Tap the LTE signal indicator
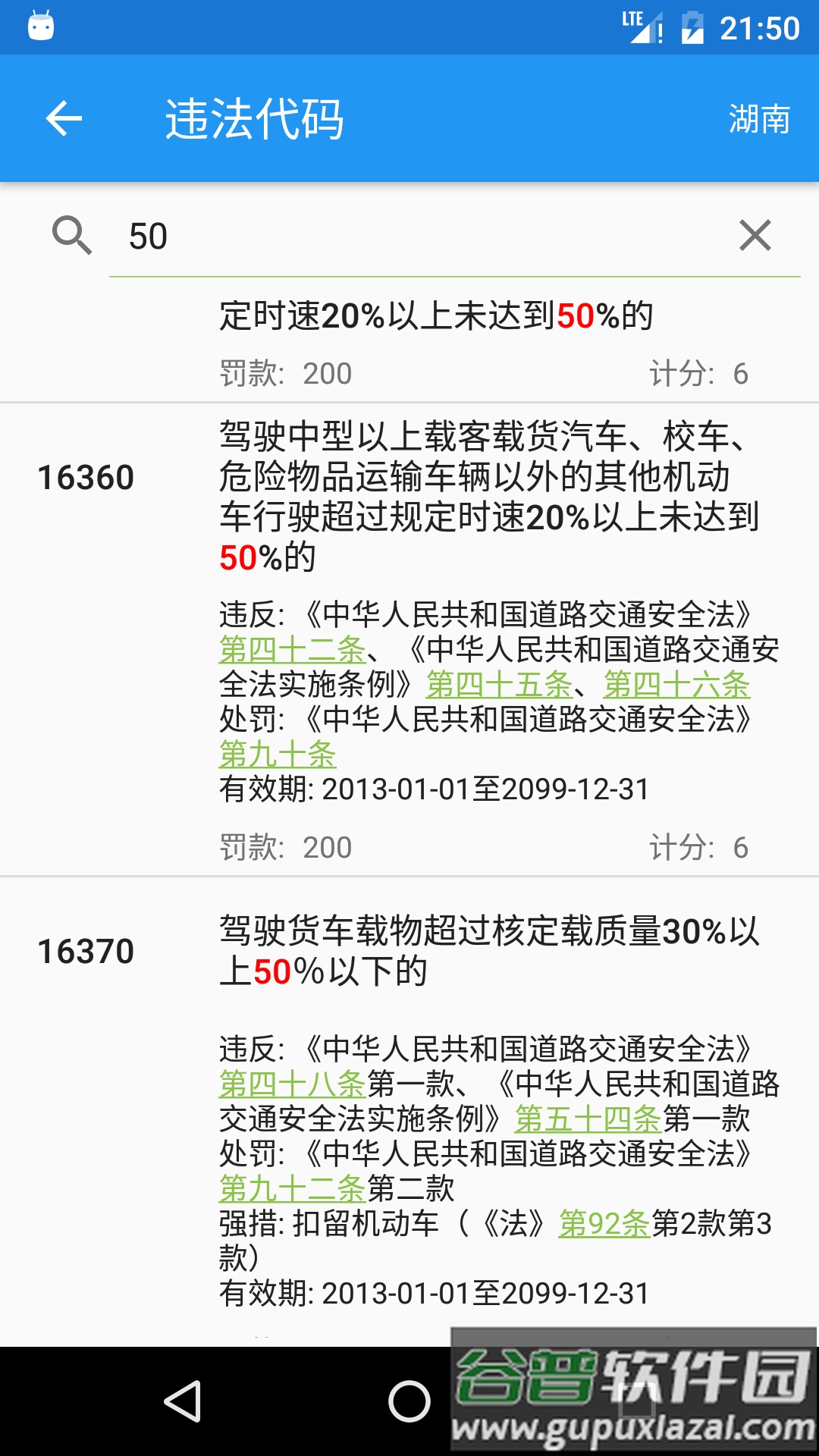 coord(643,25)
